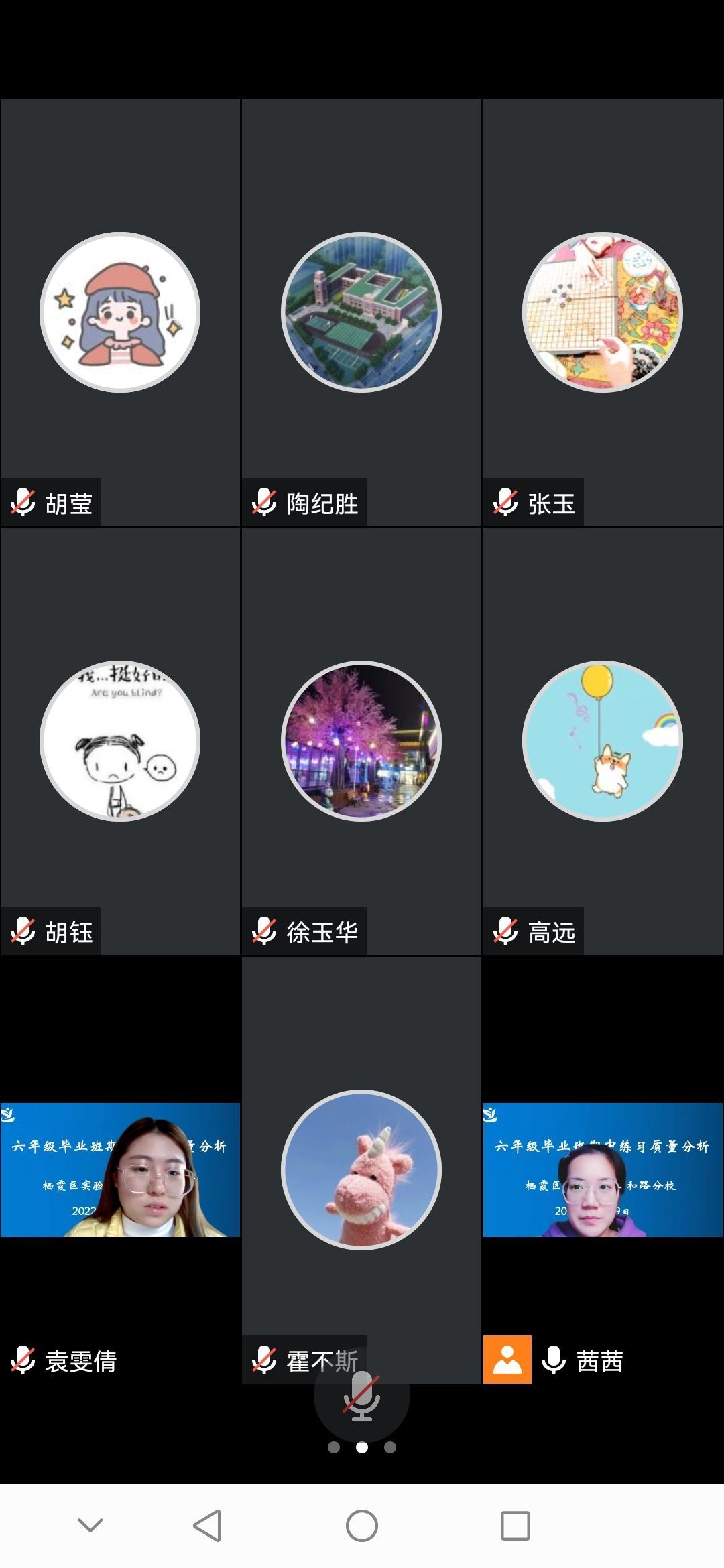Open 袁雯倩's video feed
Viewport: 724px width, 1568px height.
coord(120,1170)
